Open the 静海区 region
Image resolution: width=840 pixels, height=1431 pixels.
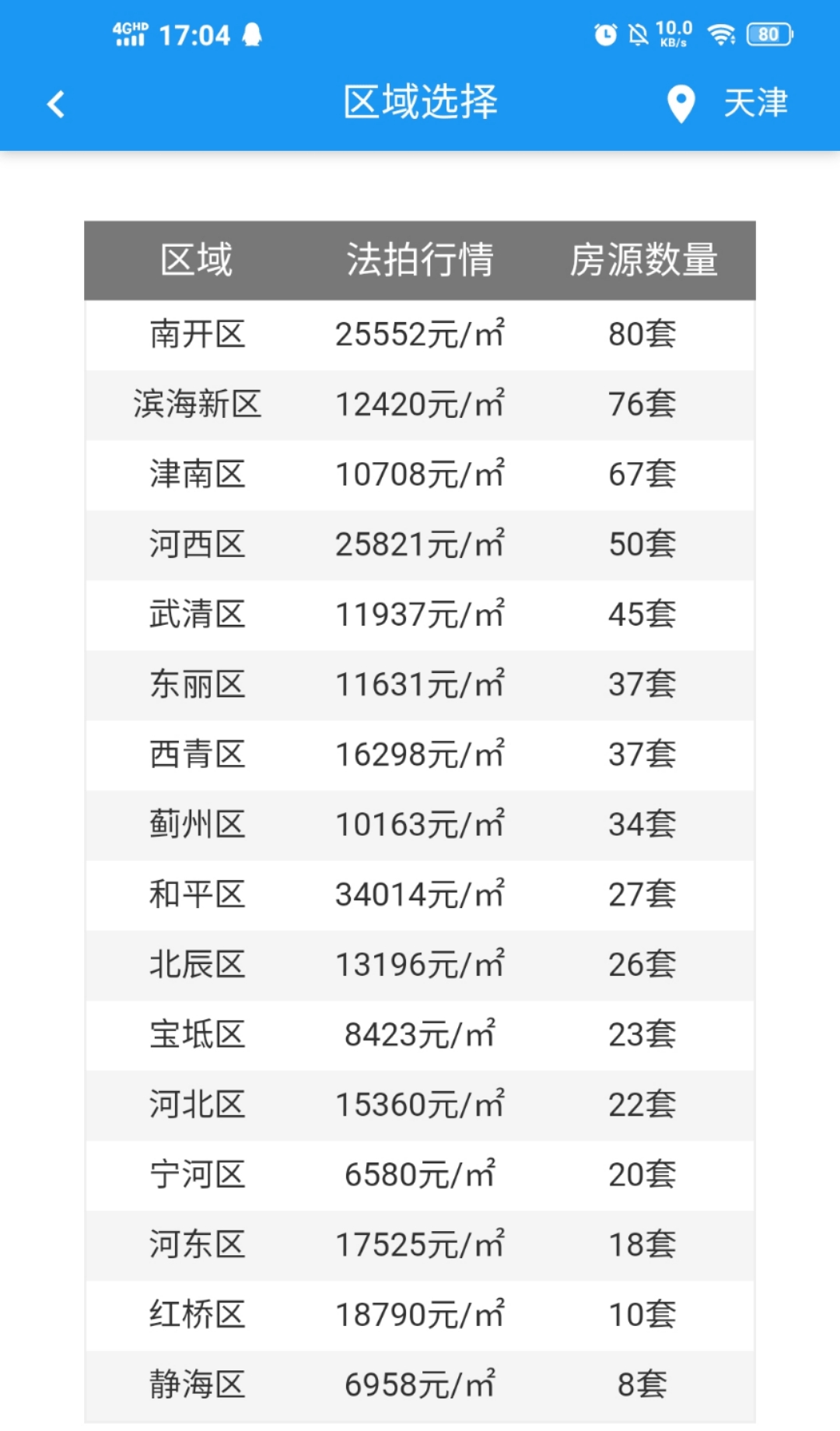(420, 1385)
